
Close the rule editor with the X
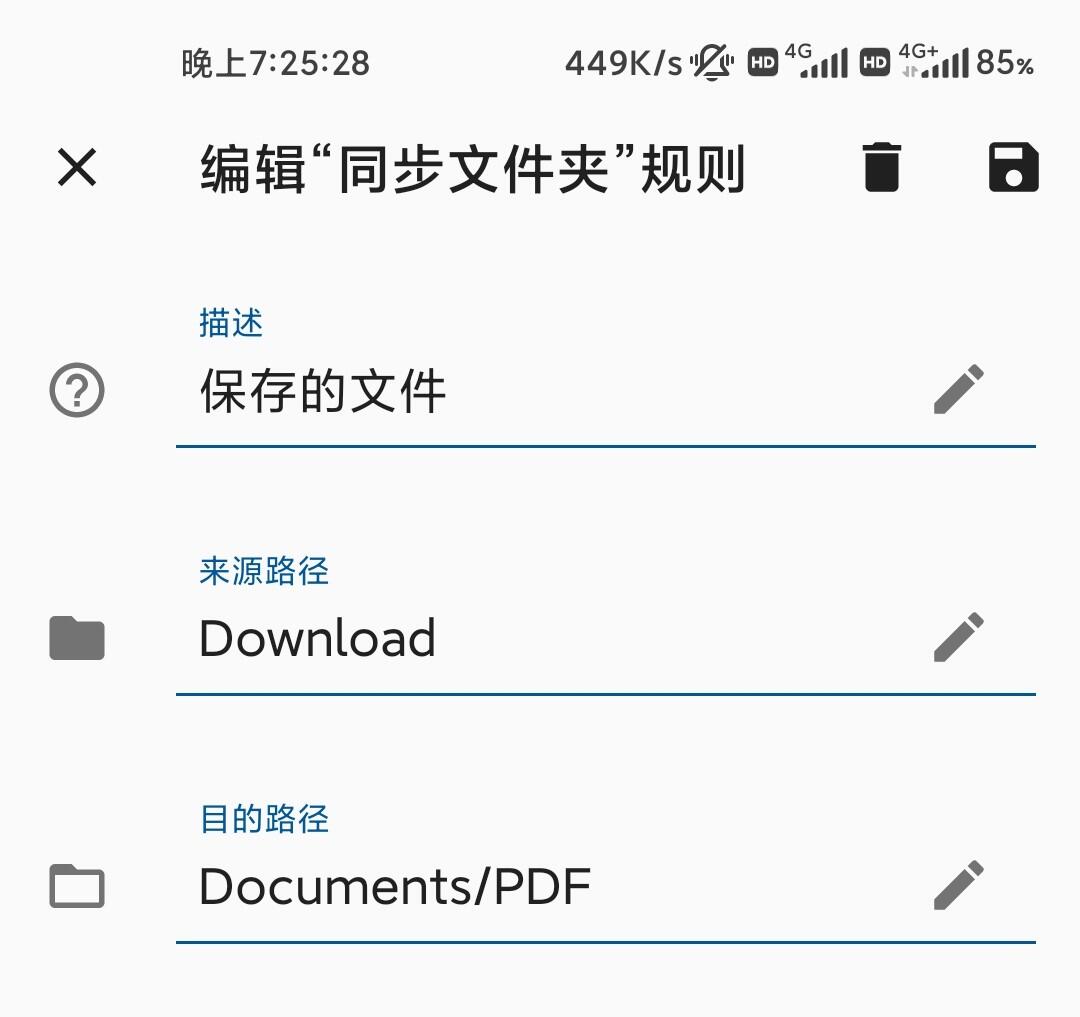(77, 167)
